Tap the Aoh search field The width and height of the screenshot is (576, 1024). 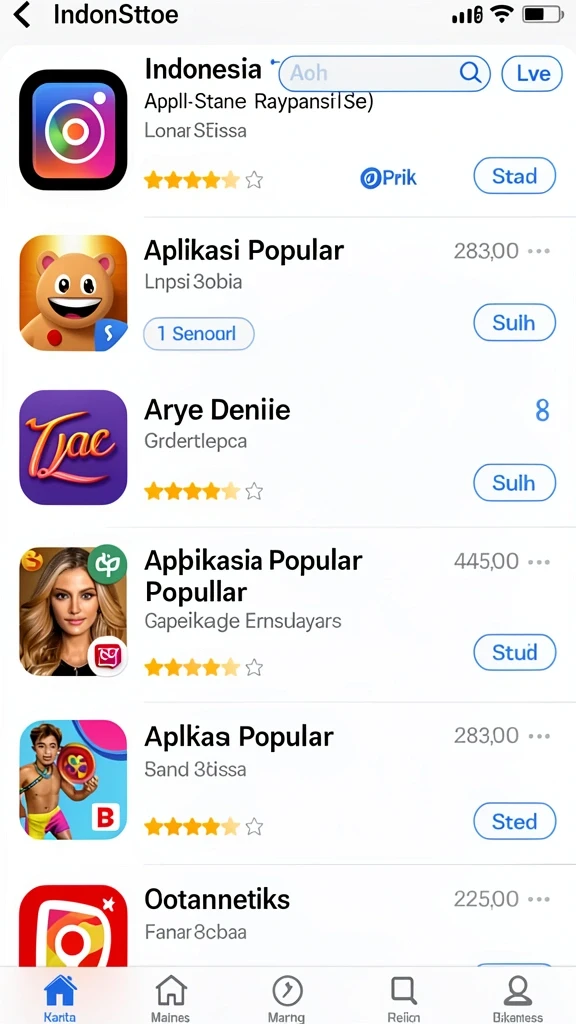coord(384,72)
